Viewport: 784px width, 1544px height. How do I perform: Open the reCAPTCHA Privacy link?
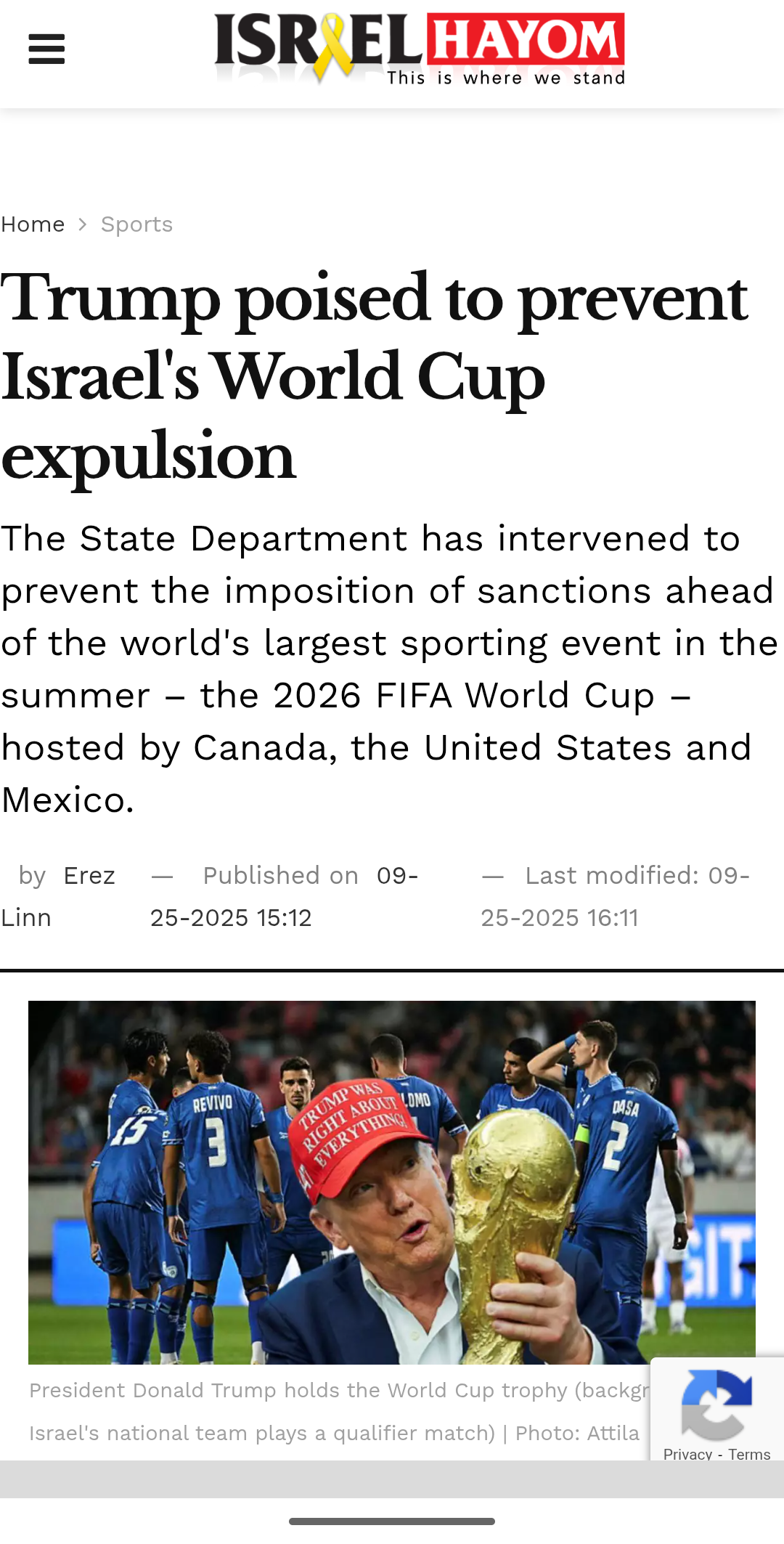[687, 1454]
